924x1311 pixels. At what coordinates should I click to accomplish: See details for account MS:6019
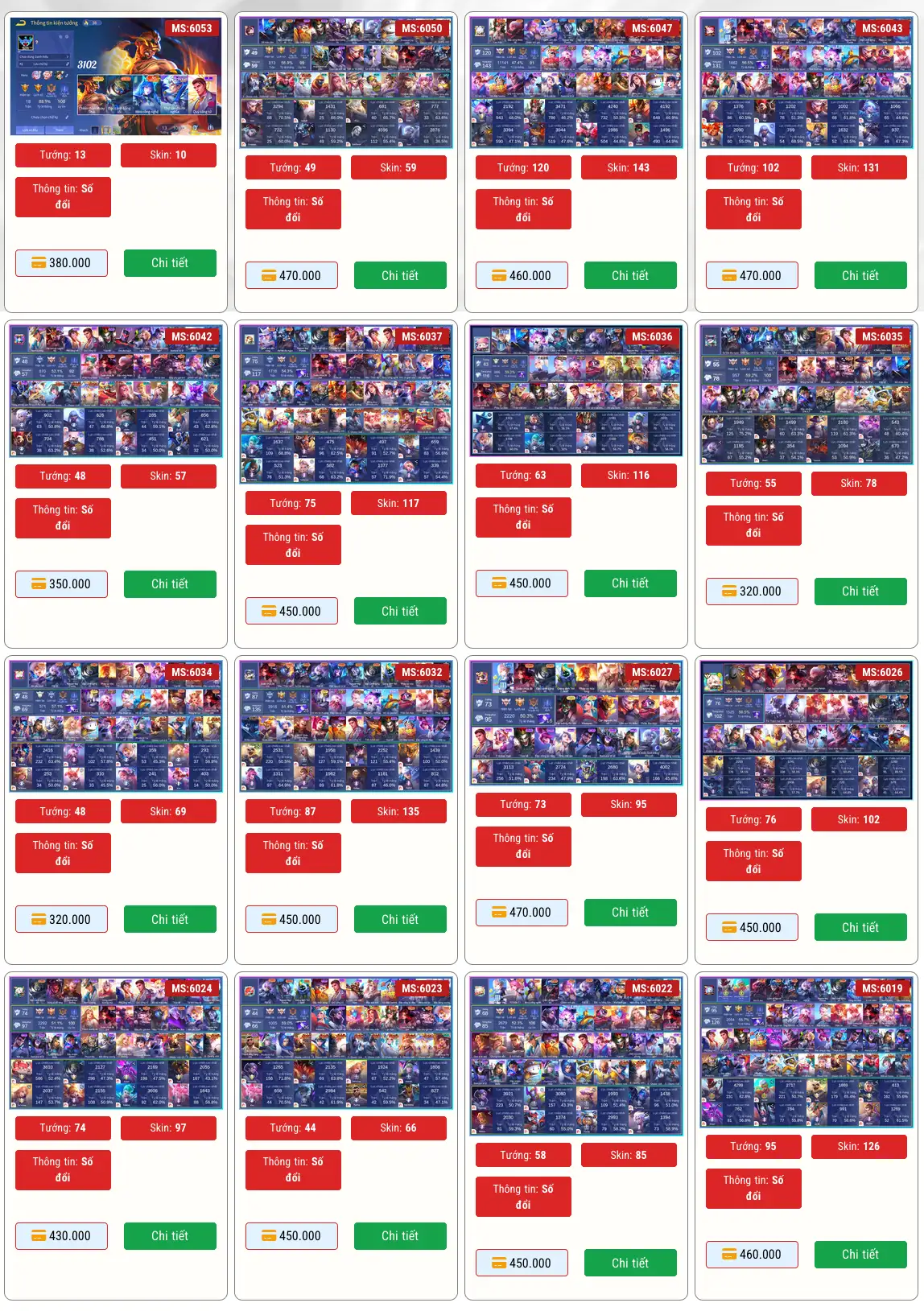860,1255
